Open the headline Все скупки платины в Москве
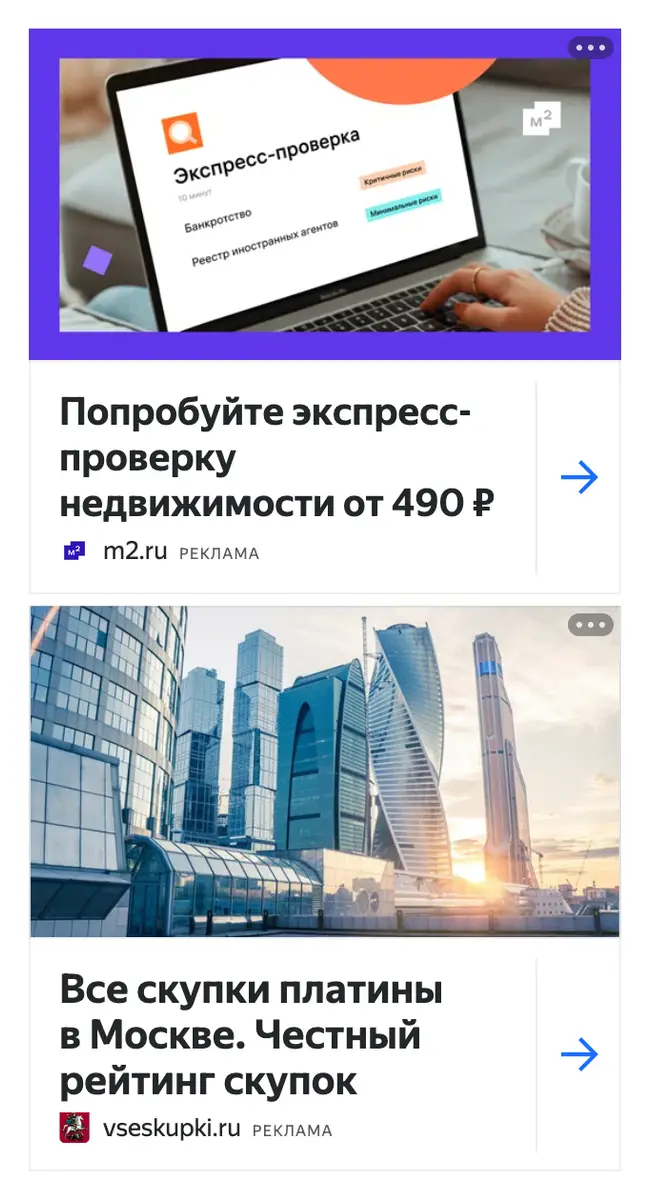Viewport: 650px width, 1200px height. coord(251,1036)
